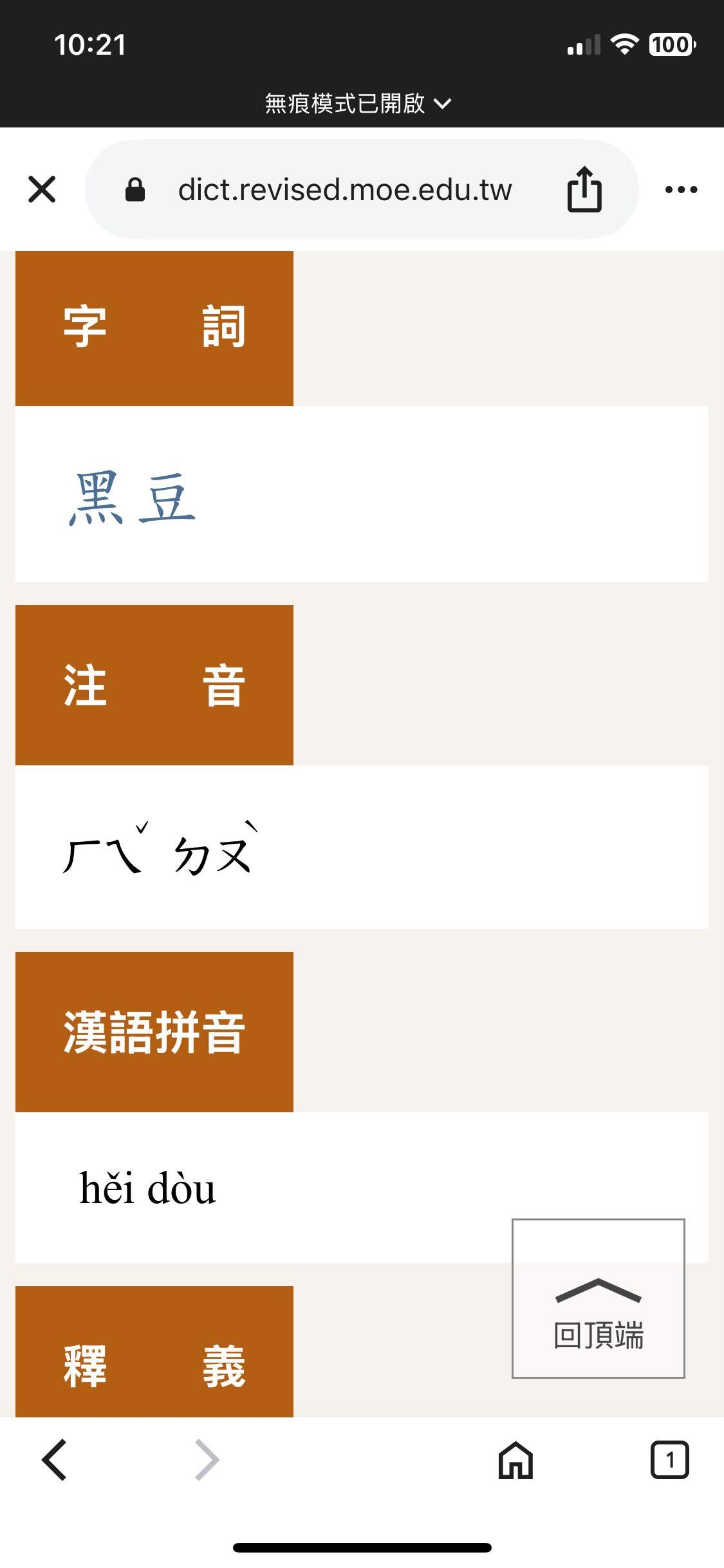Expand the 無痕模式已開啟 dropdown

pos(358,103)
